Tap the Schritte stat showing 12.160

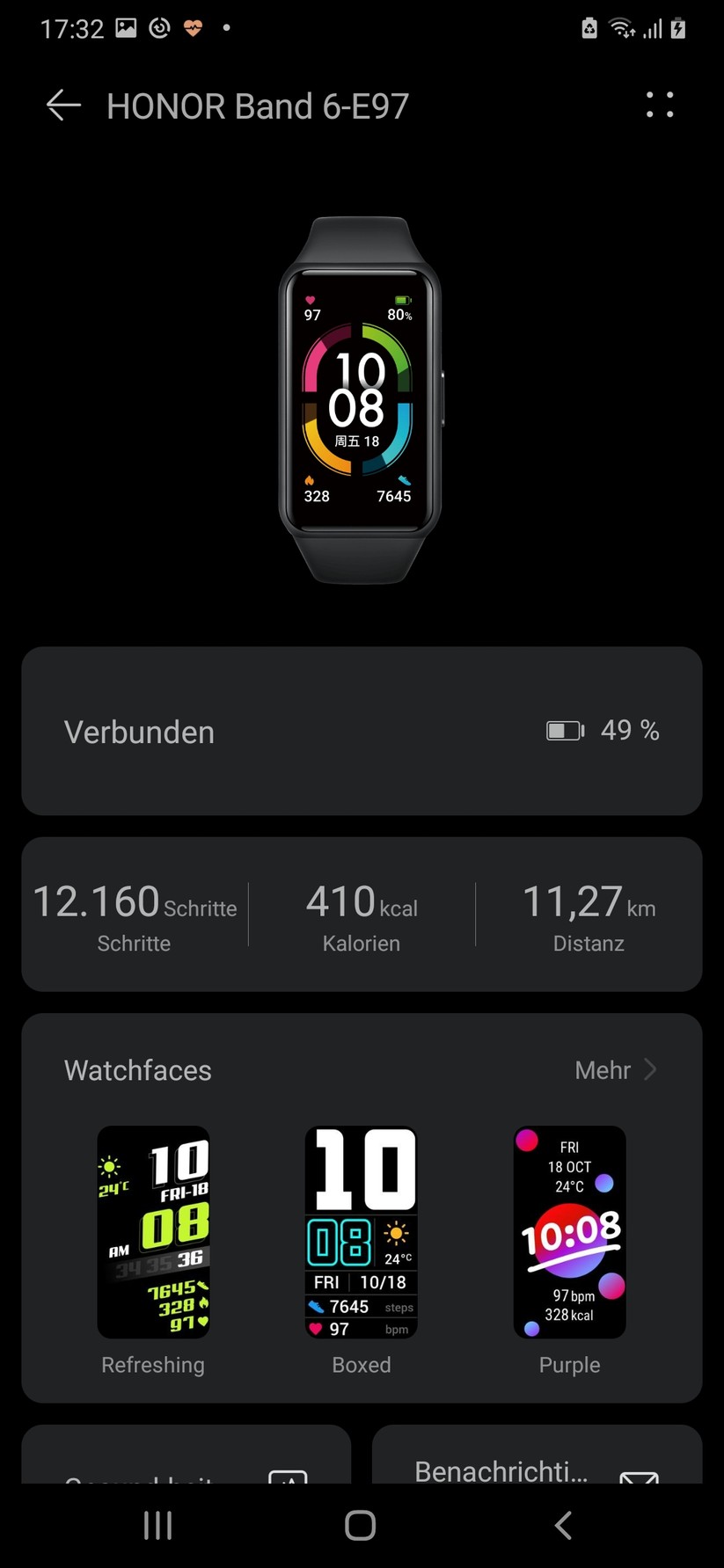[x=134, y=915]
